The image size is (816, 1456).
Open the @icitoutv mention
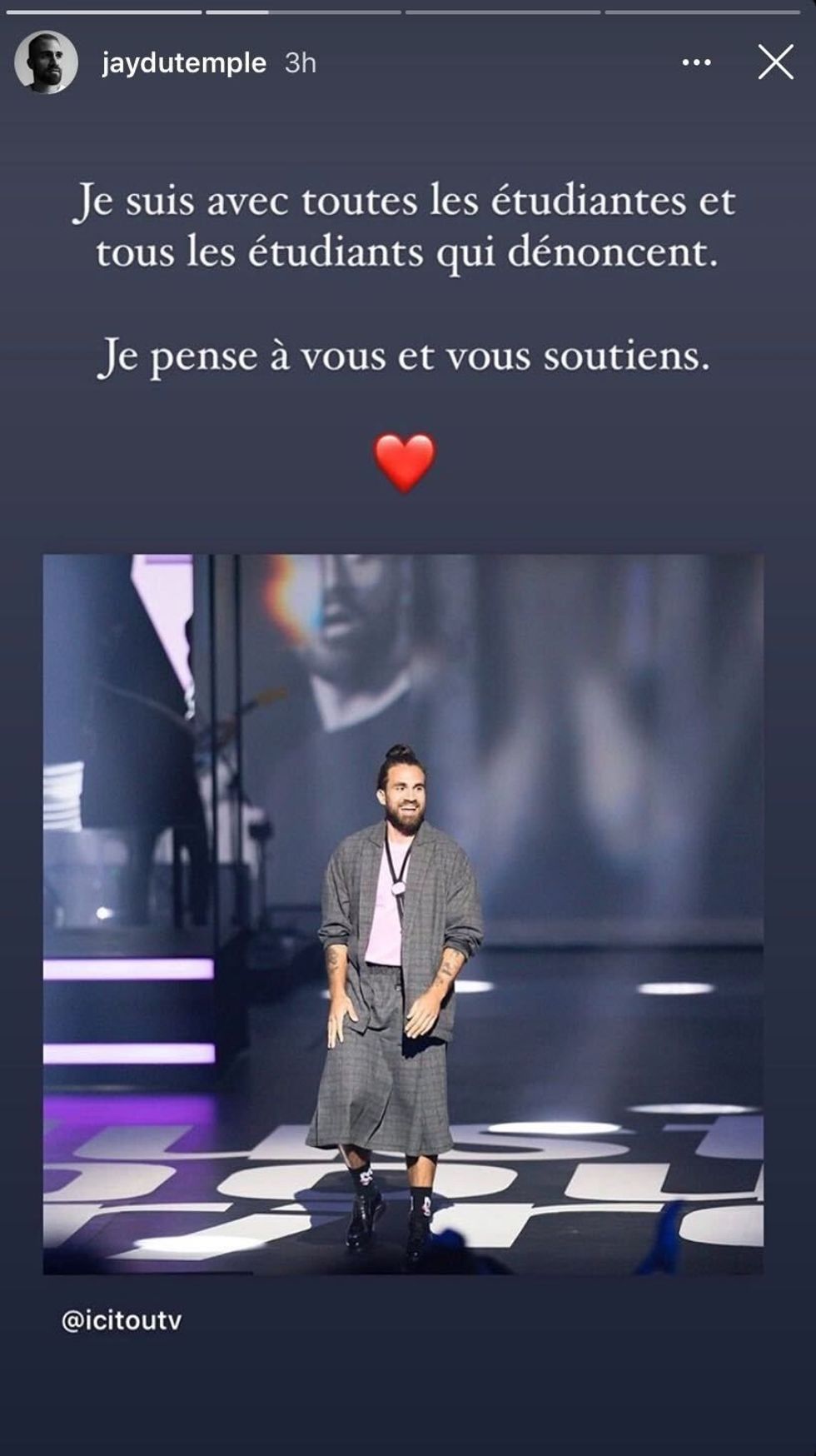tap(122, 1320)
